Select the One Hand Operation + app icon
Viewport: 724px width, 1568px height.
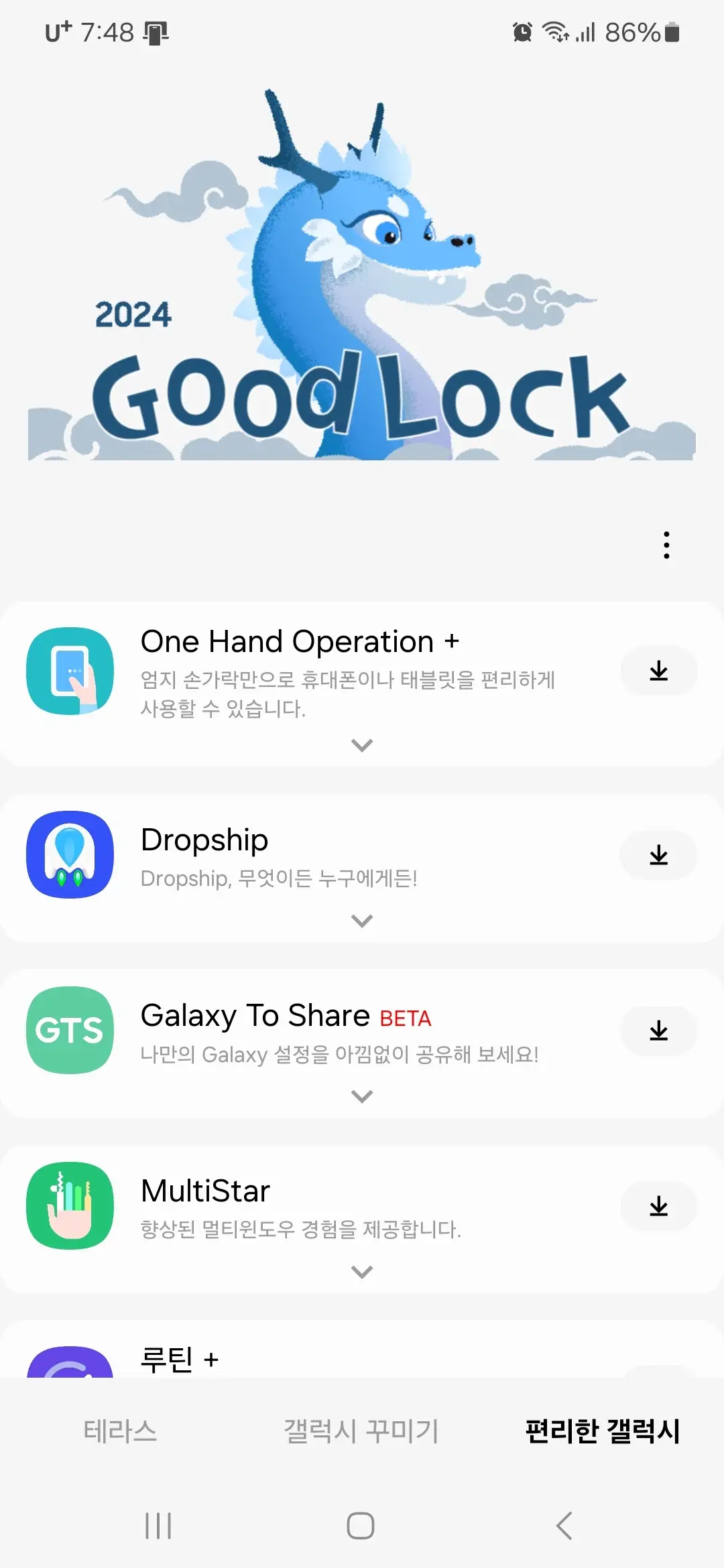coord(69,671)
